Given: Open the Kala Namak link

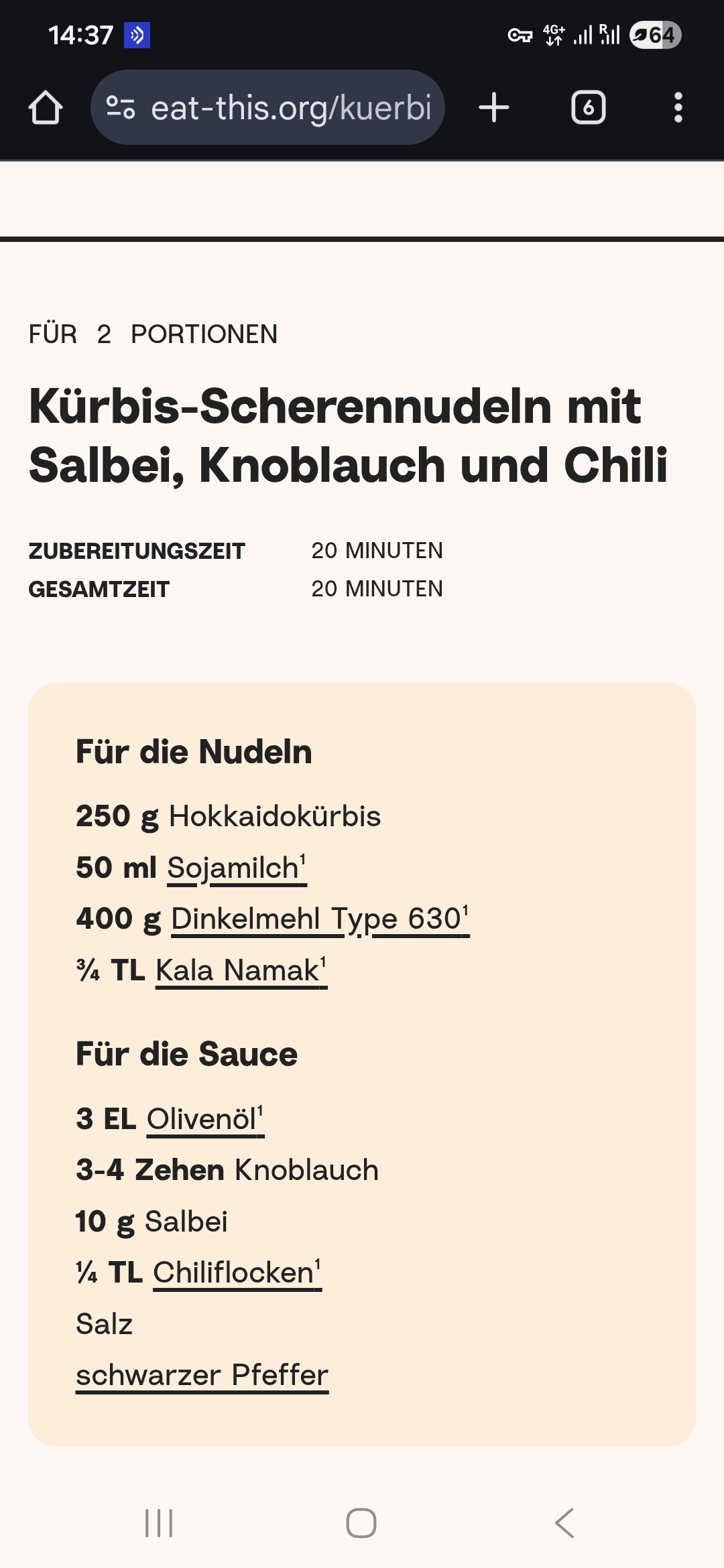Looking at the screenshot, I should (240, 971).
